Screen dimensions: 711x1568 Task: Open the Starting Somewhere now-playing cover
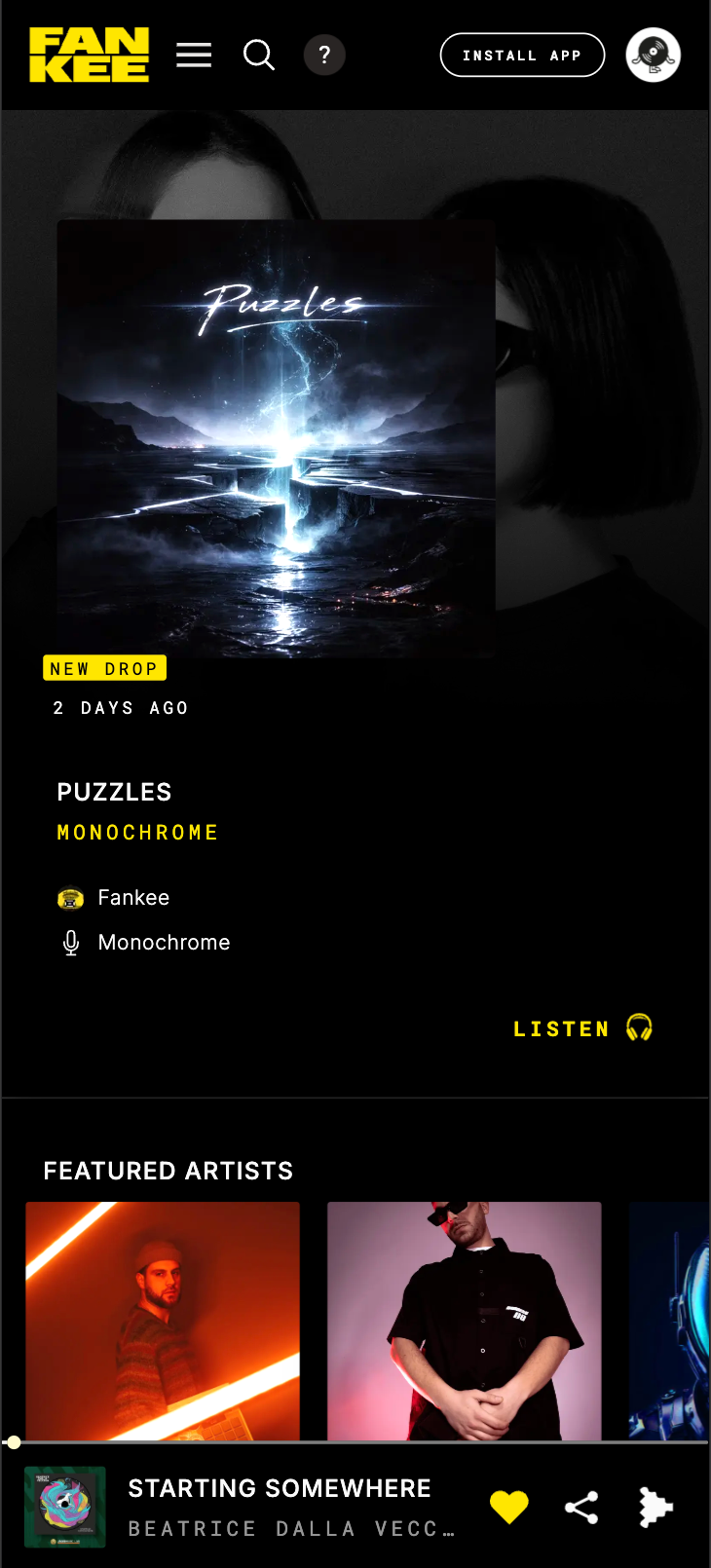pos(64,1507)
